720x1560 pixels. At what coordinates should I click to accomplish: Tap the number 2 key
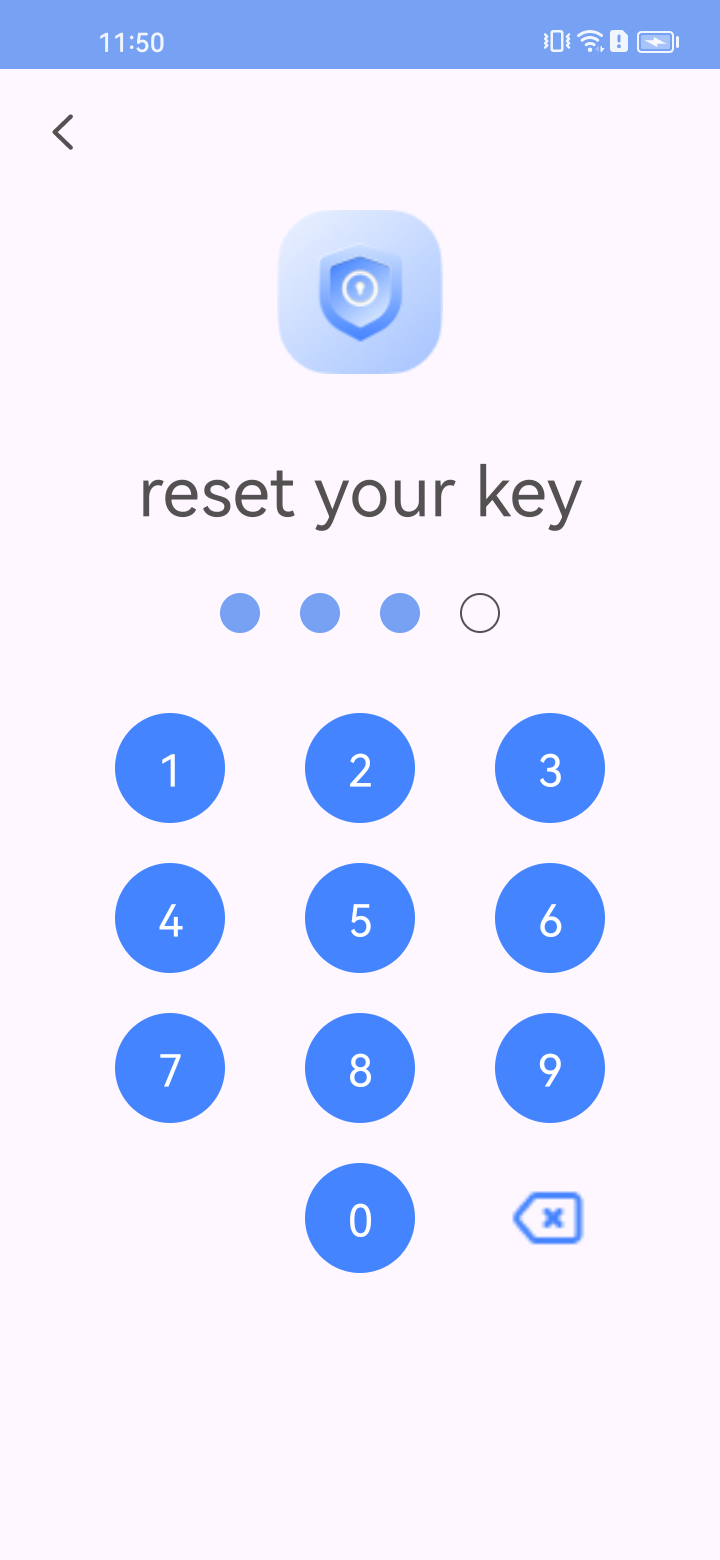point(360,768)
